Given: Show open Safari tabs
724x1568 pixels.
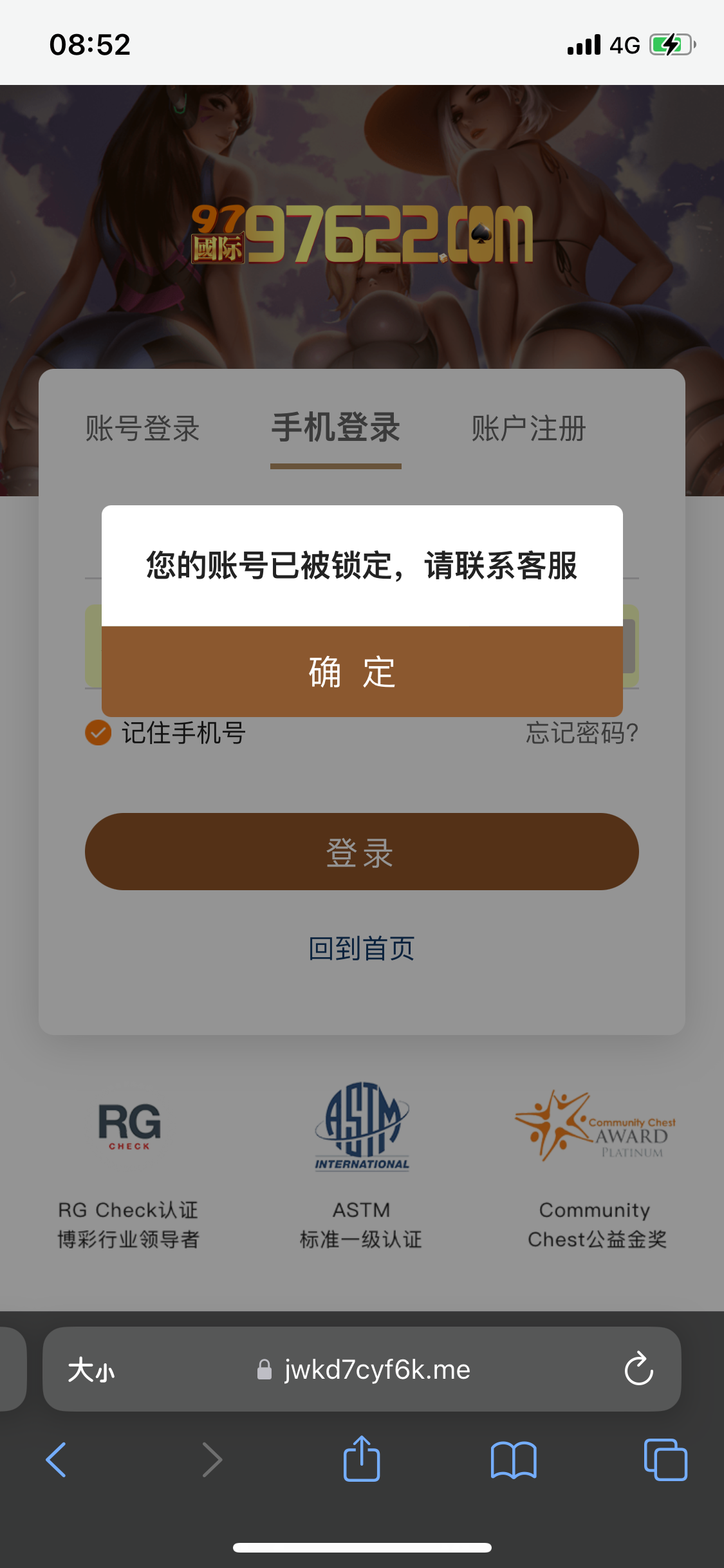Looking at the screenshot, I should coord(665,1460).
